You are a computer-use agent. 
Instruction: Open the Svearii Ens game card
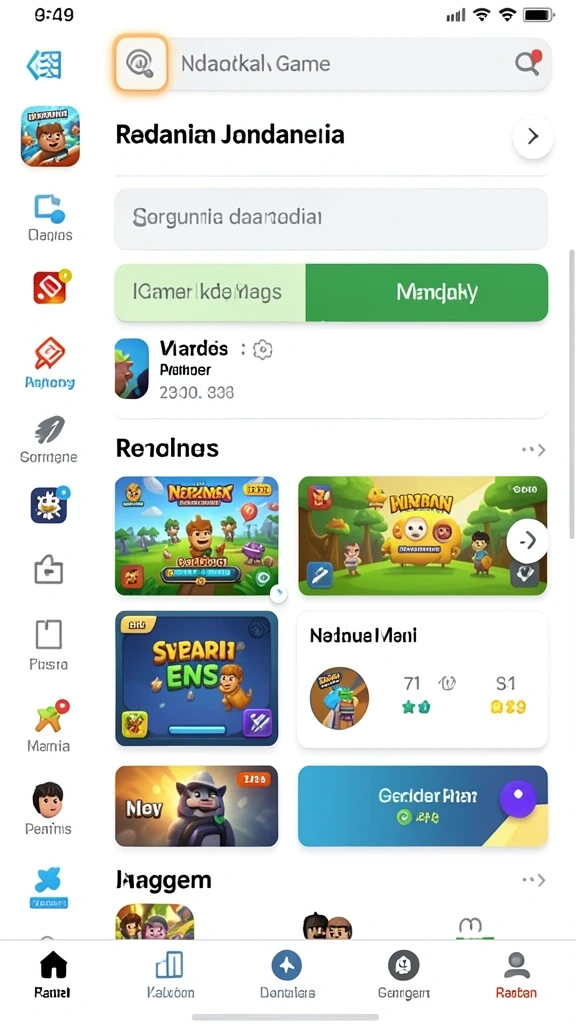point(197,678)
